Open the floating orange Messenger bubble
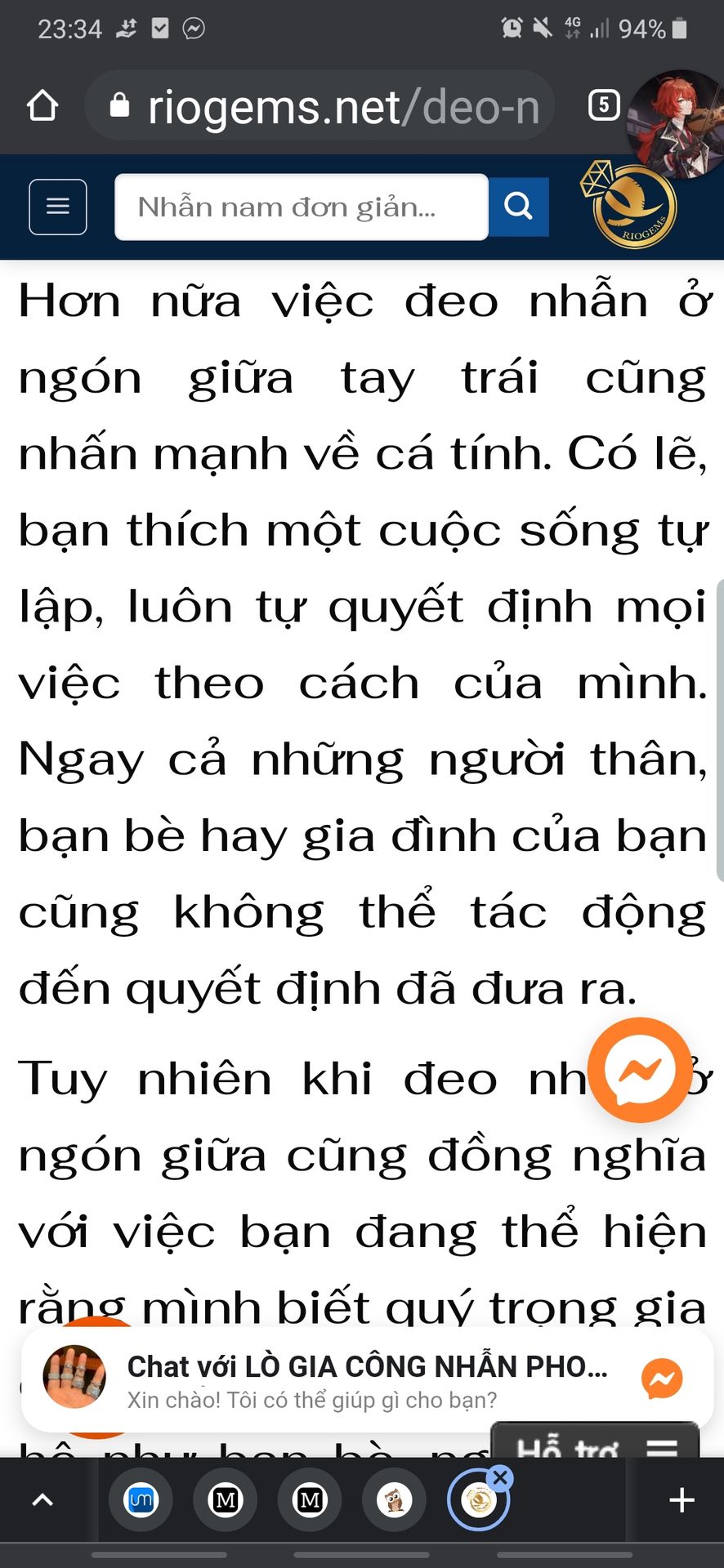 pos(639,1069)
